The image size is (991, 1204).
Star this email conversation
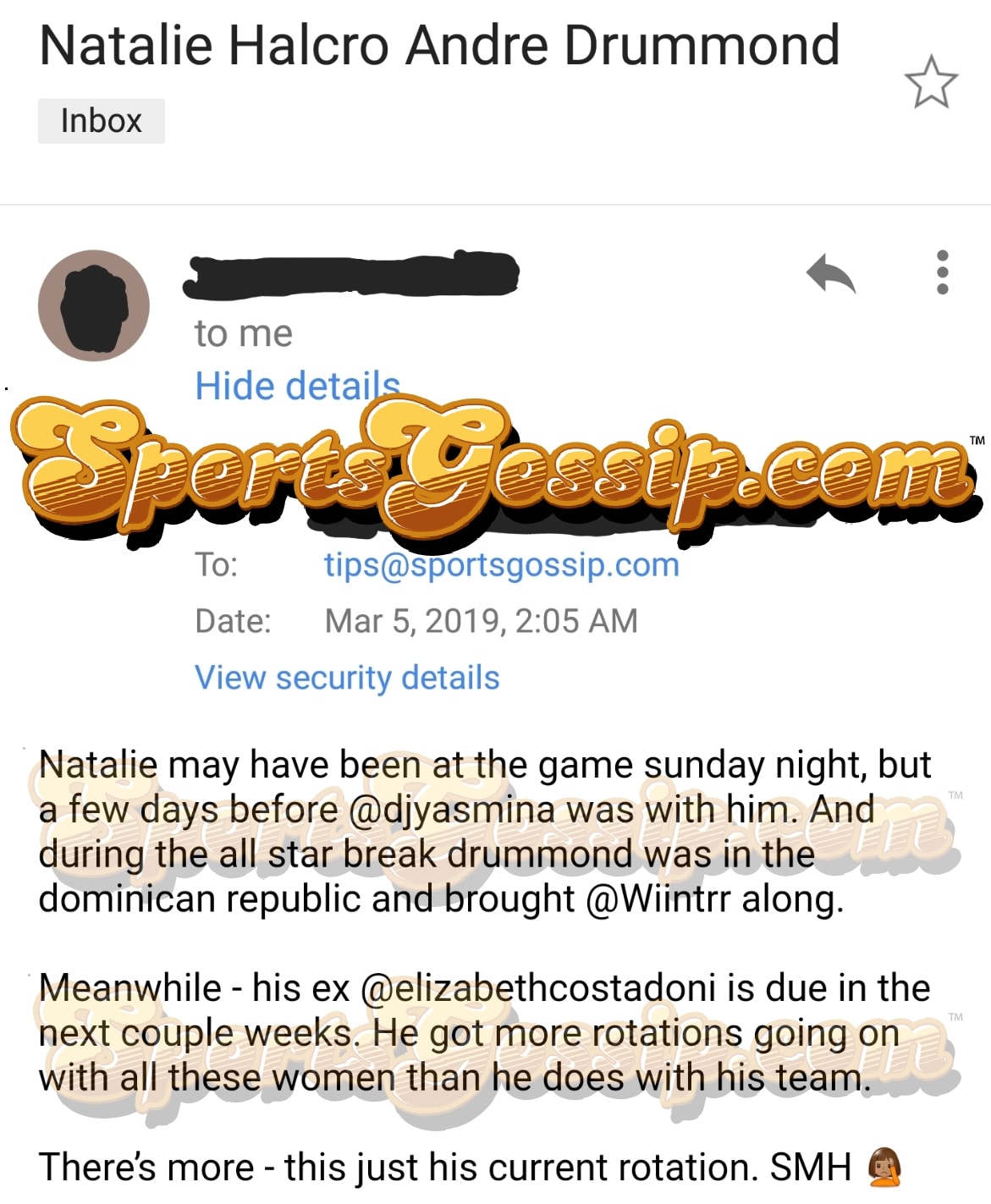[x=930, y=83]
